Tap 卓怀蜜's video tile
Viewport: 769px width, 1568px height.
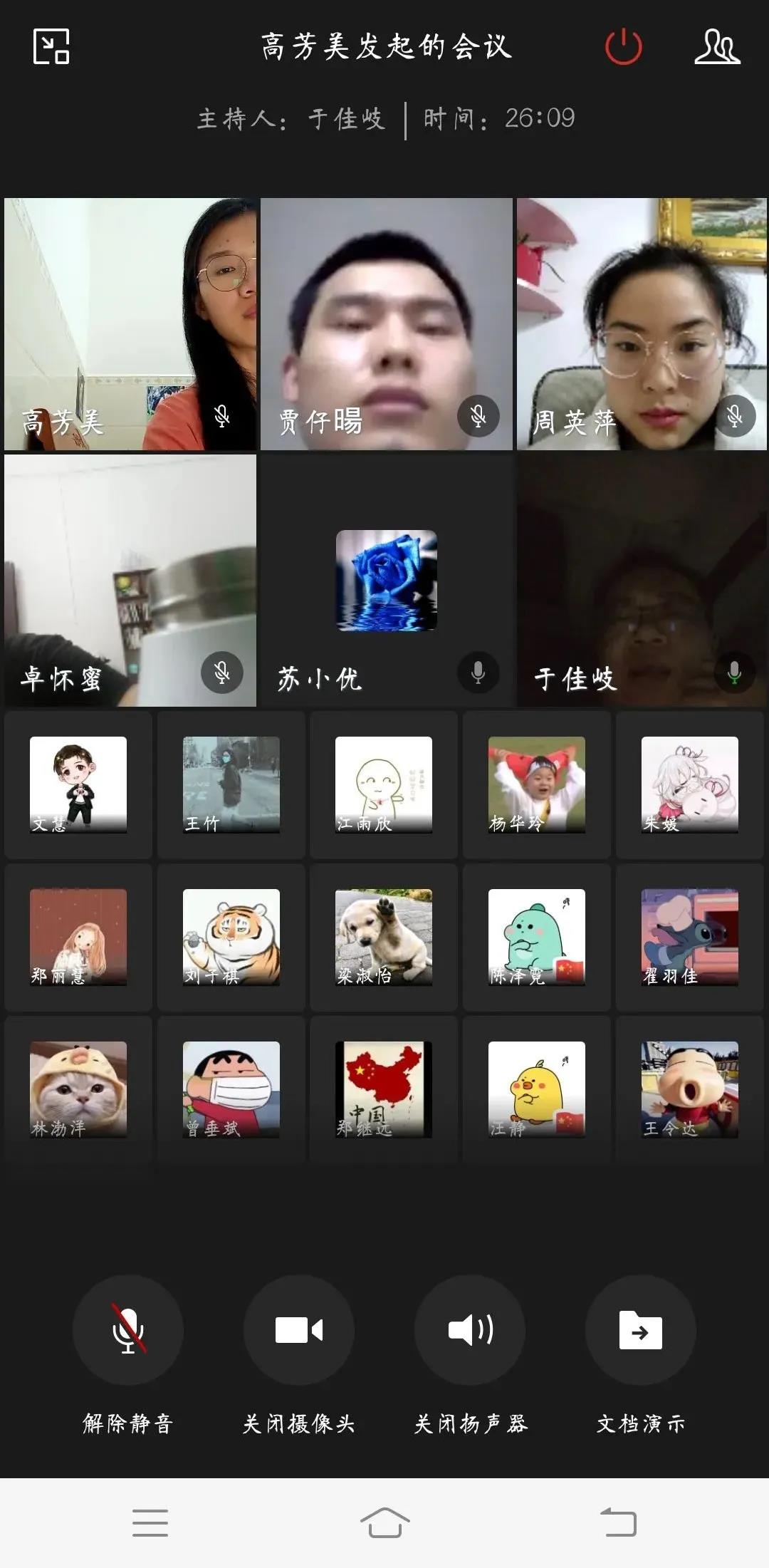click(130, 581)
